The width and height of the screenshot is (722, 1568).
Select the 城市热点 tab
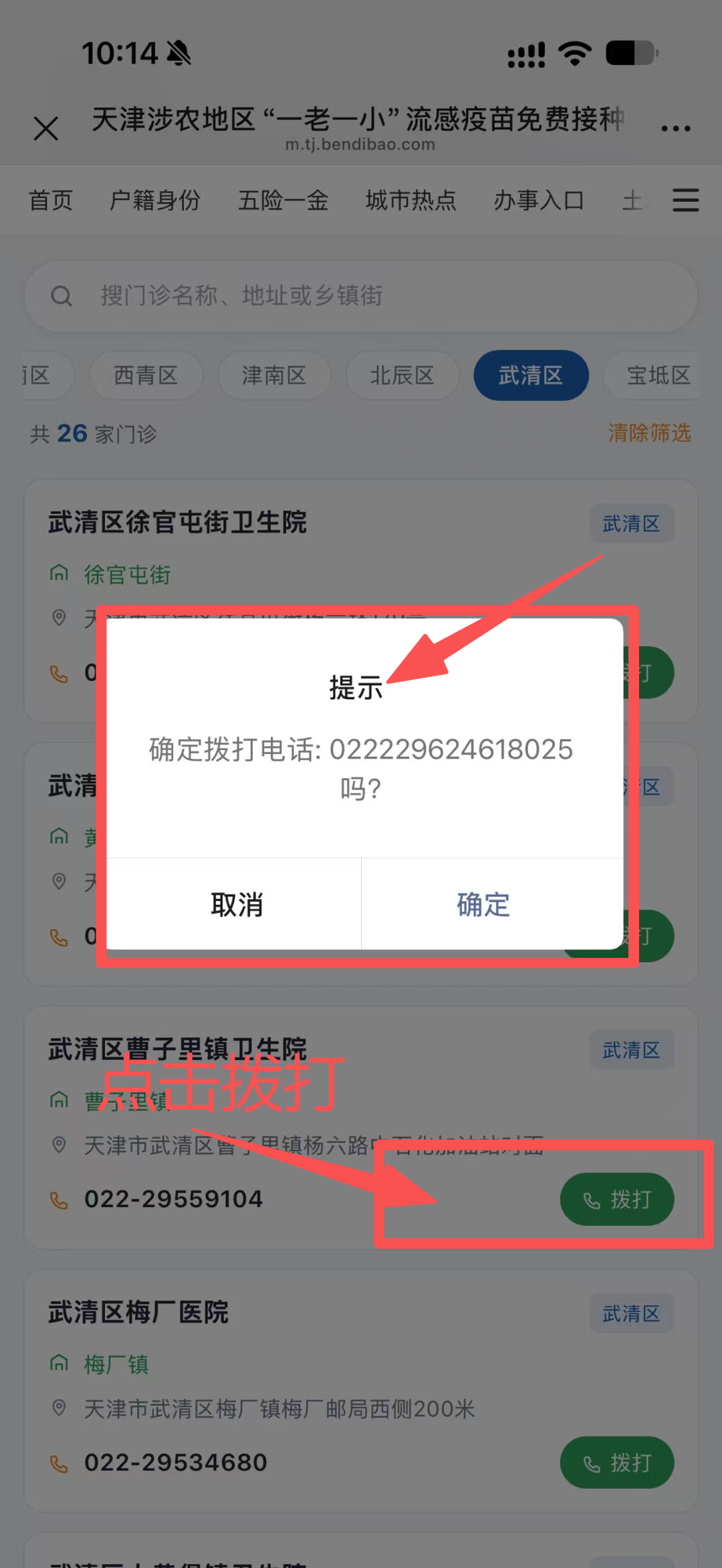411,200
